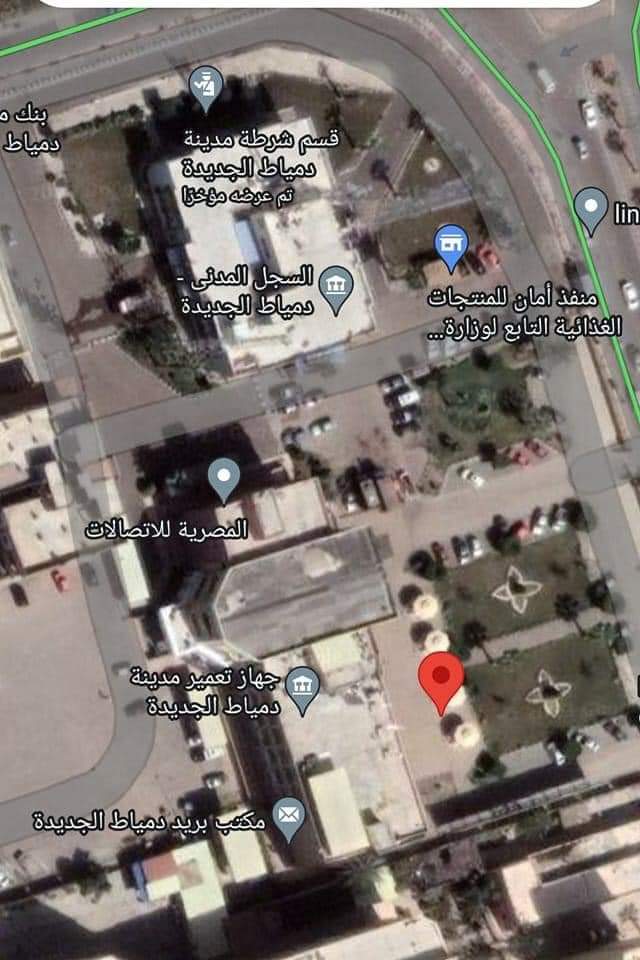Screen dimensions: 640x960
Task: Open the المصرية للاتصالات location pin
Action: coord(224,478)
